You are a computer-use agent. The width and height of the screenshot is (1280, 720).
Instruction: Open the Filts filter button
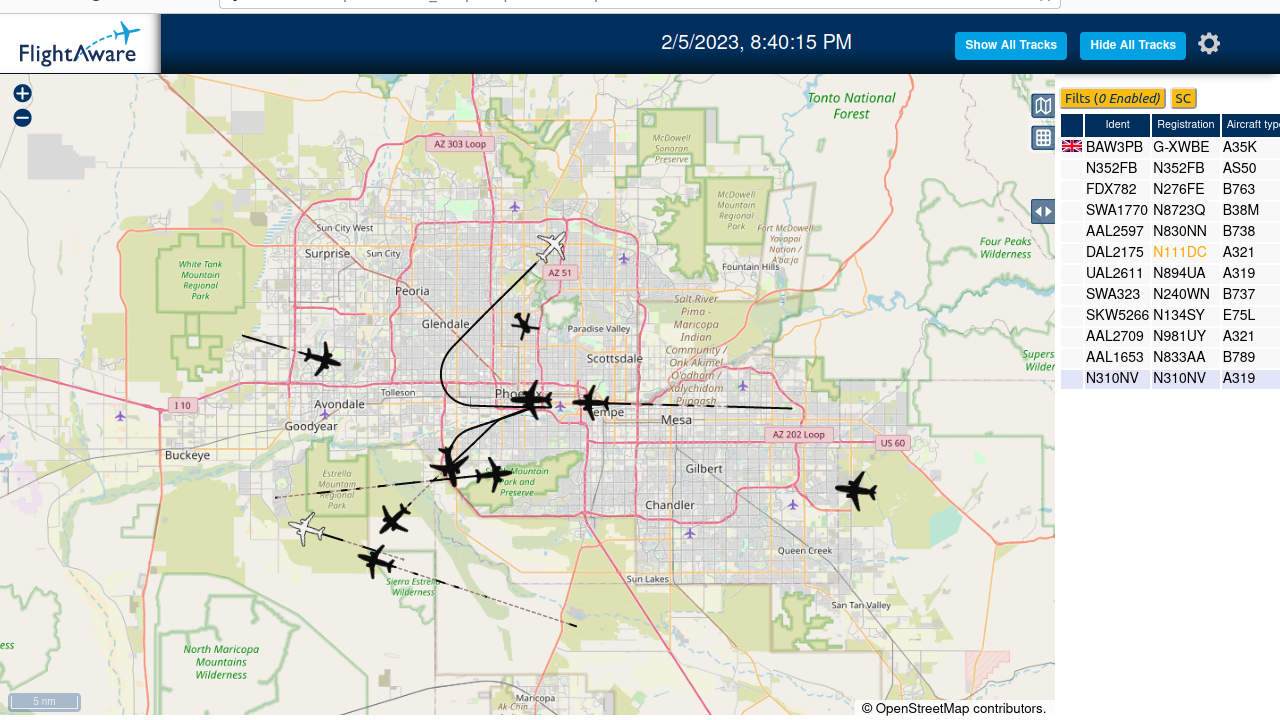pyautogui.click(x=1113, y=98)
